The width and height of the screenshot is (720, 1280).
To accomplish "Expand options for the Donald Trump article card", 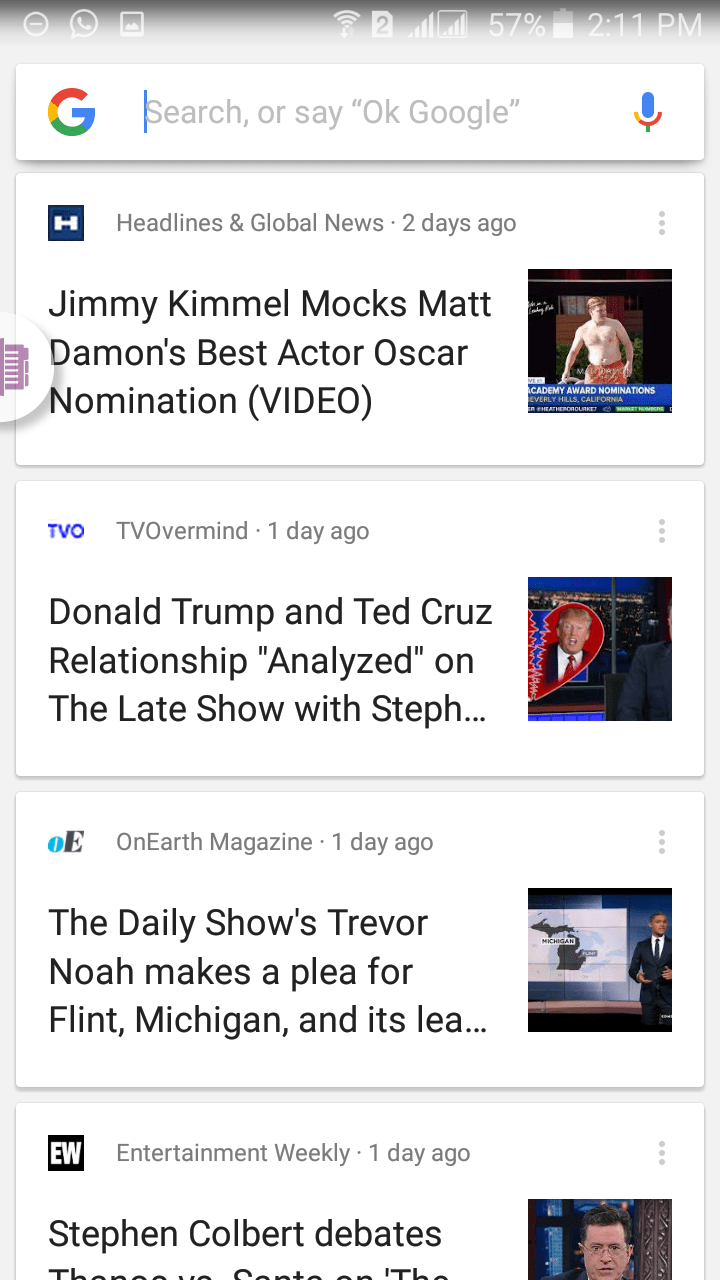I will point(662,531).
